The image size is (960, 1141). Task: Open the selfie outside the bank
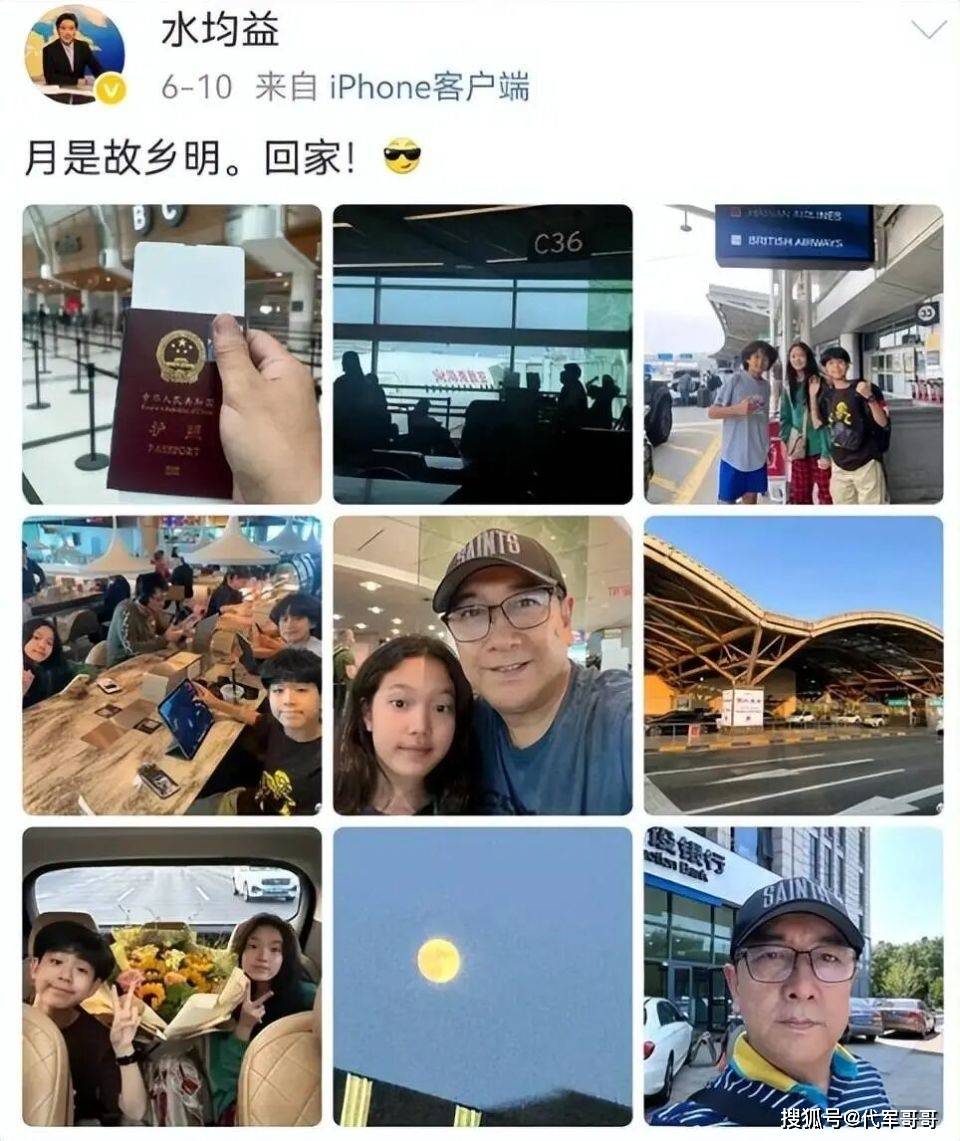pyautogui.click(x=793, y=976)
